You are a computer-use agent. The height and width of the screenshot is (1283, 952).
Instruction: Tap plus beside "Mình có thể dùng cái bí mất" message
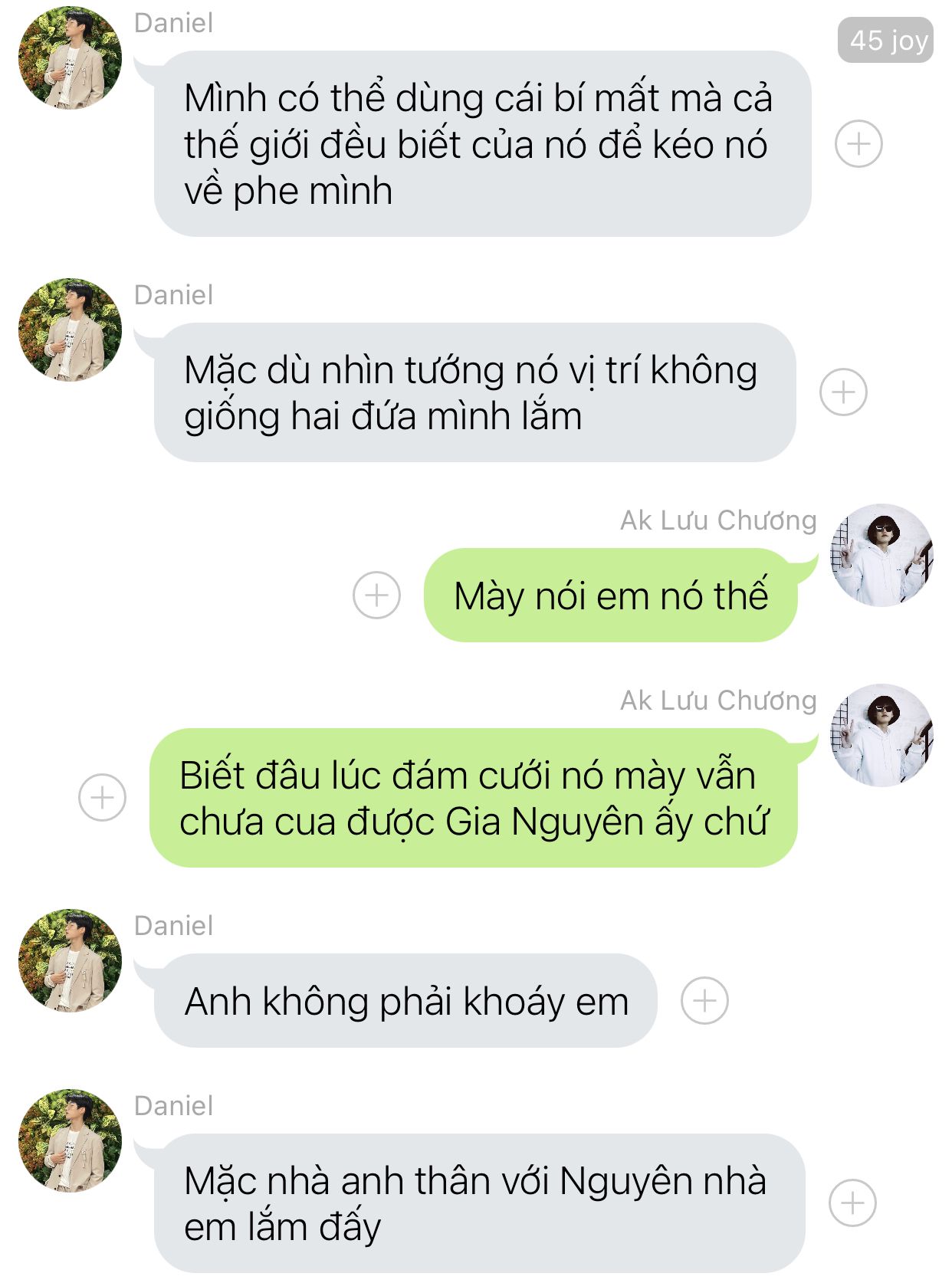858,144
